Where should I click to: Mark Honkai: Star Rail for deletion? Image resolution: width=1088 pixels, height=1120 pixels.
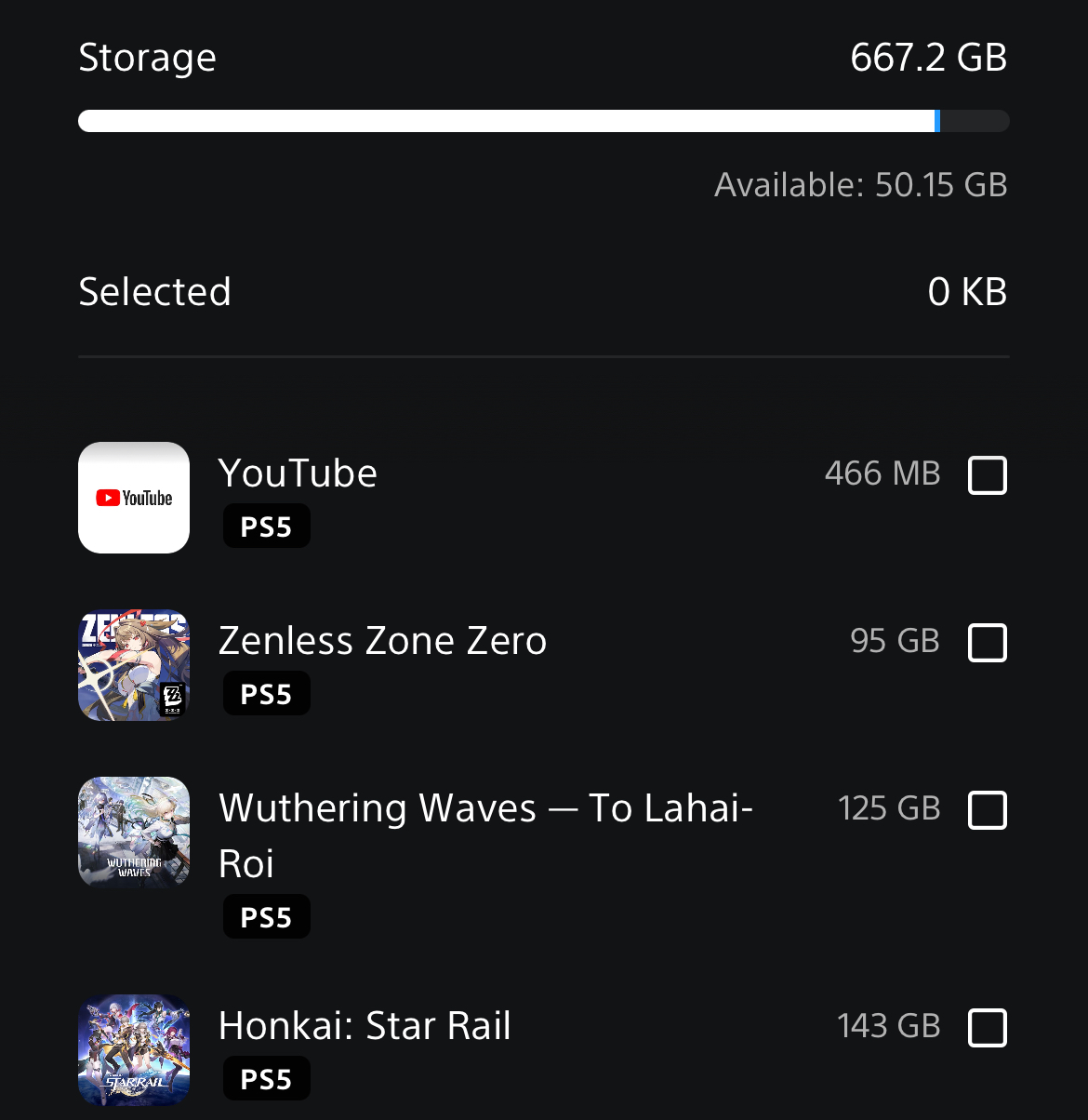point(987,1028)
